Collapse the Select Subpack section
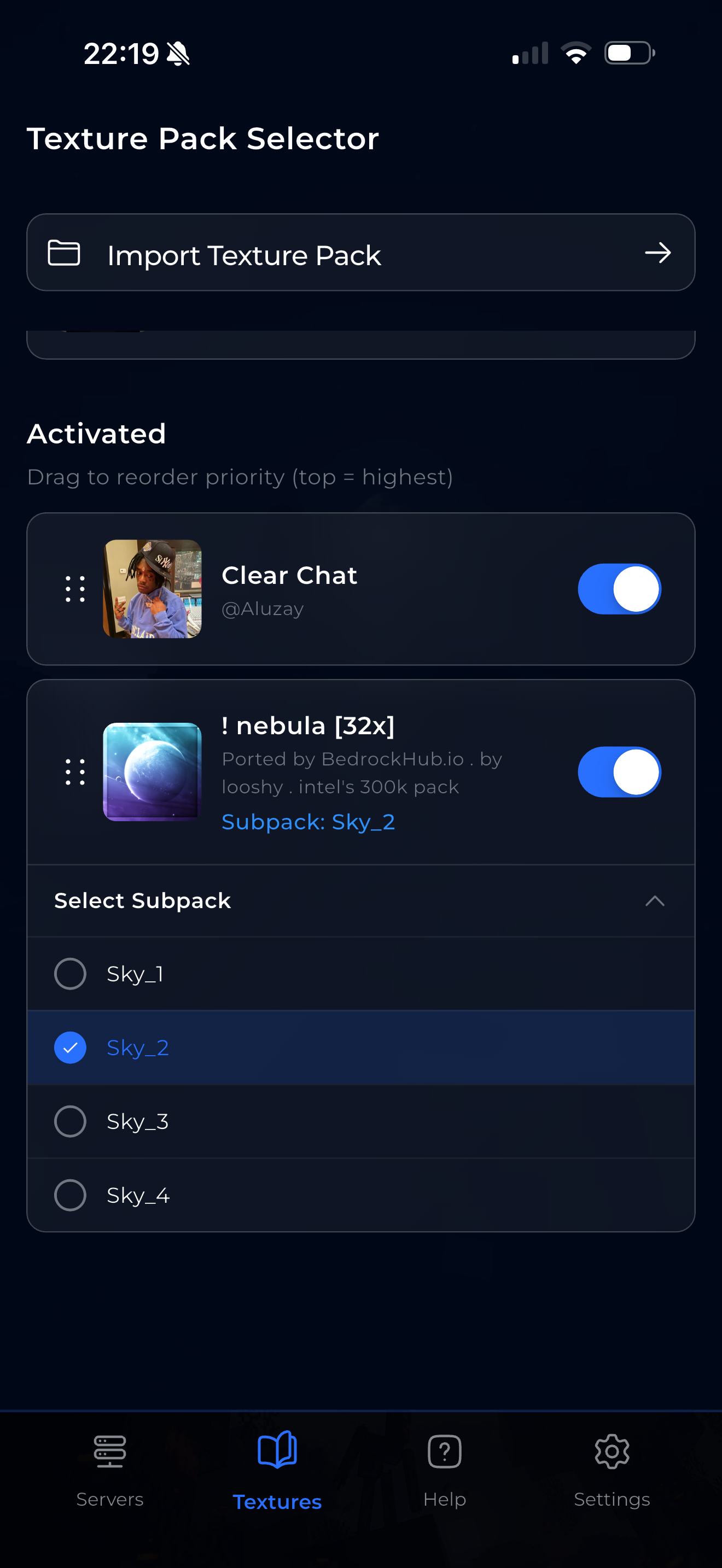The width and height of the screenshot is (722, 1568). [654, 901]
